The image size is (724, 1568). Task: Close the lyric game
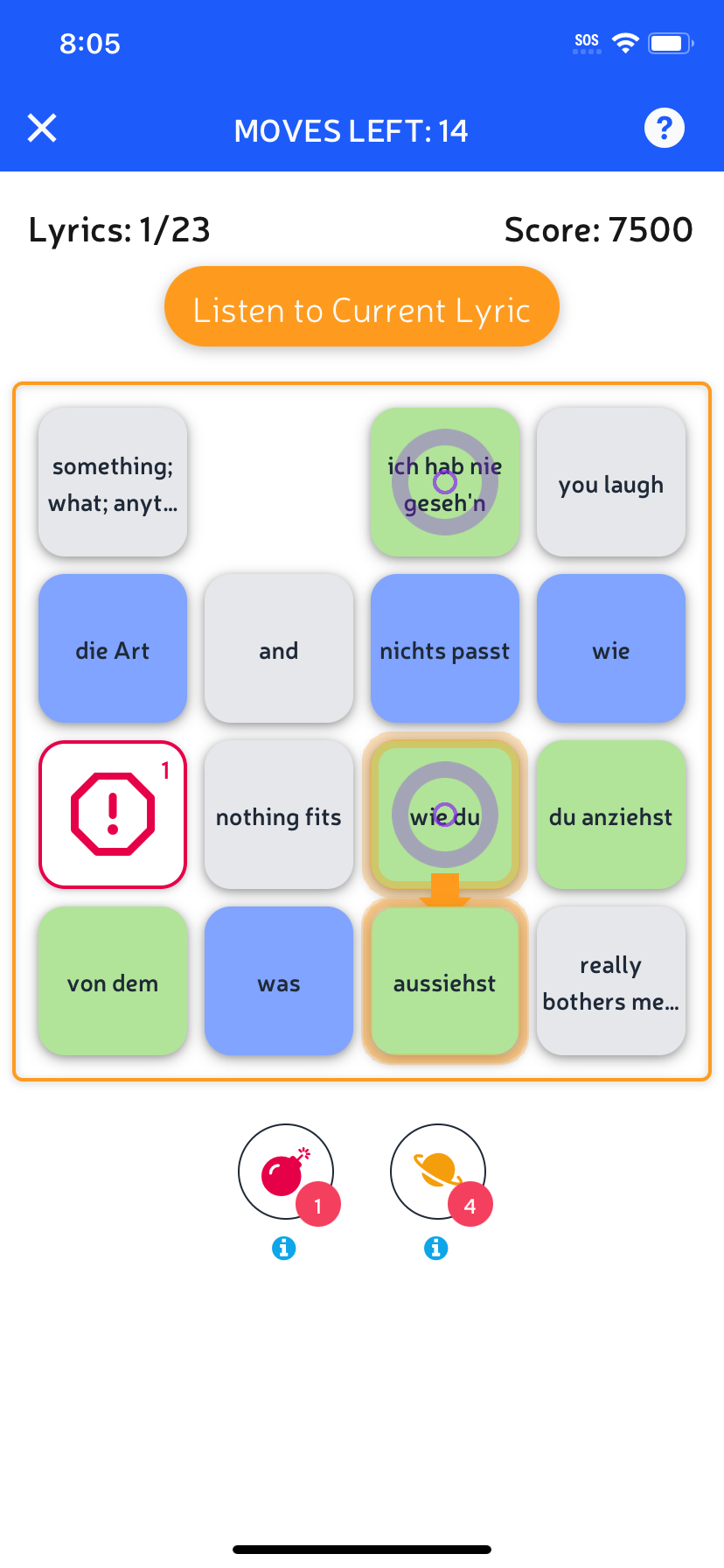coord(42,129)
